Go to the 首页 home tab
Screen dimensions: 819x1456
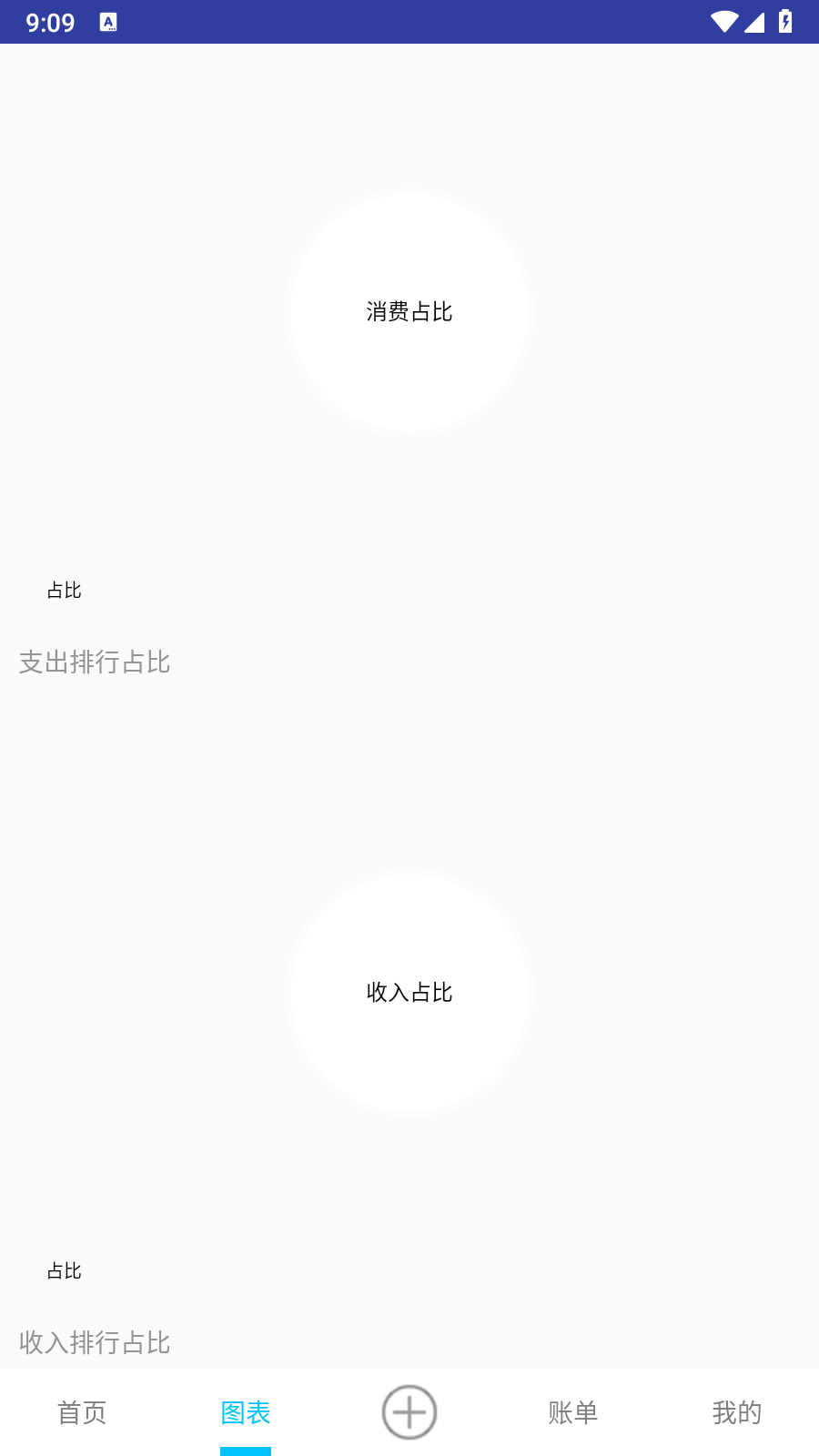82,1412
